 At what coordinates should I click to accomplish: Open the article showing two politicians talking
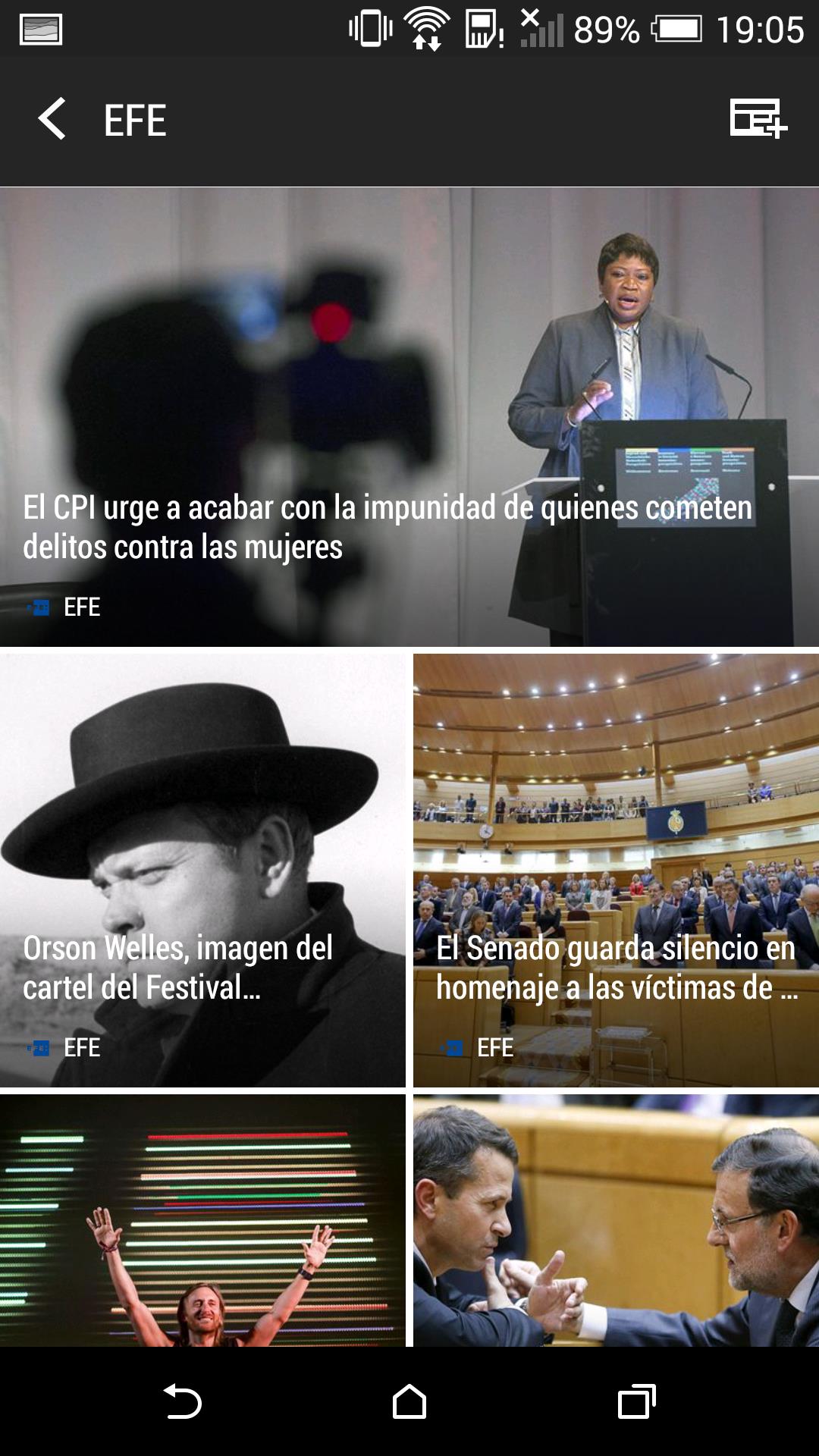tap(616, 1219)
